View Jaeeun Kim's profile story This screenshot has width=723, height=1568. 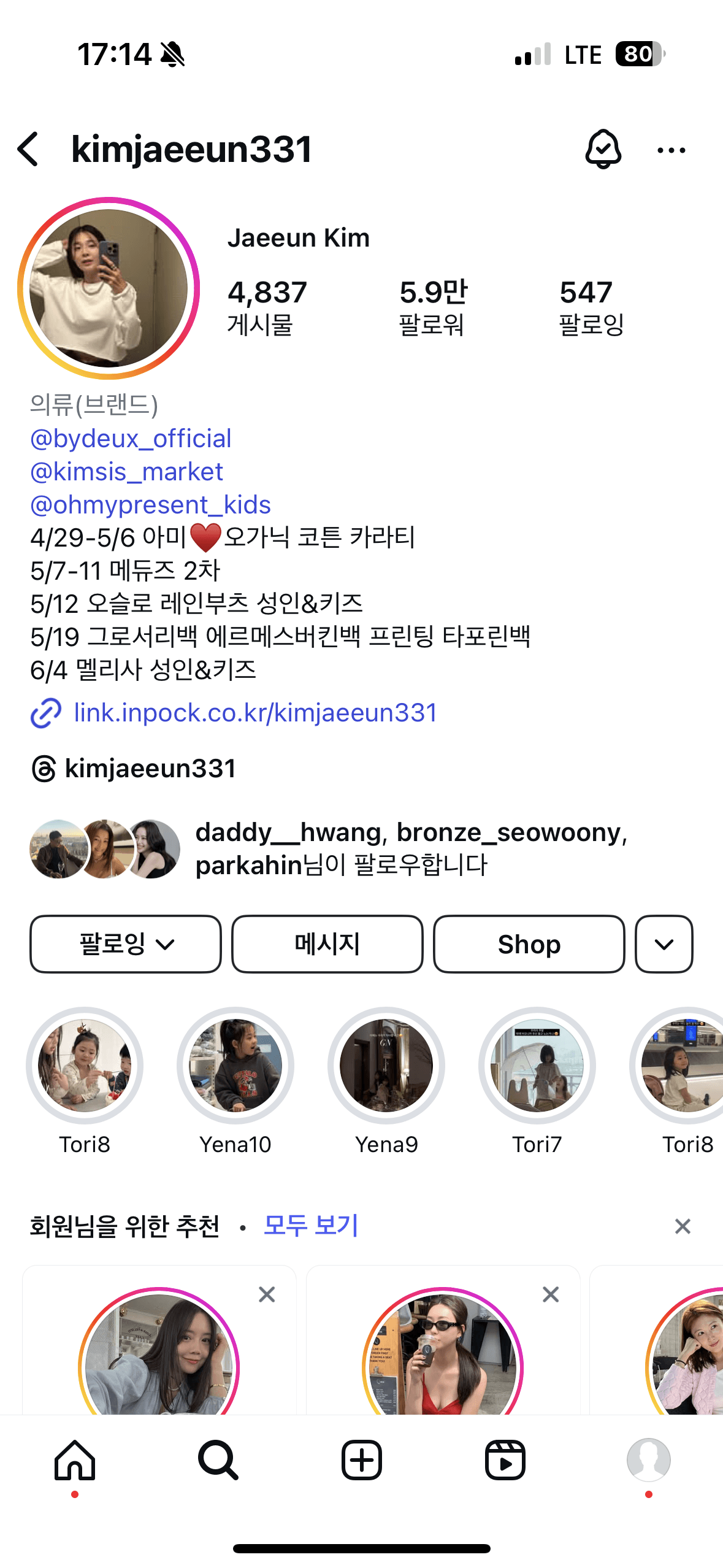(x=109, y=288)
